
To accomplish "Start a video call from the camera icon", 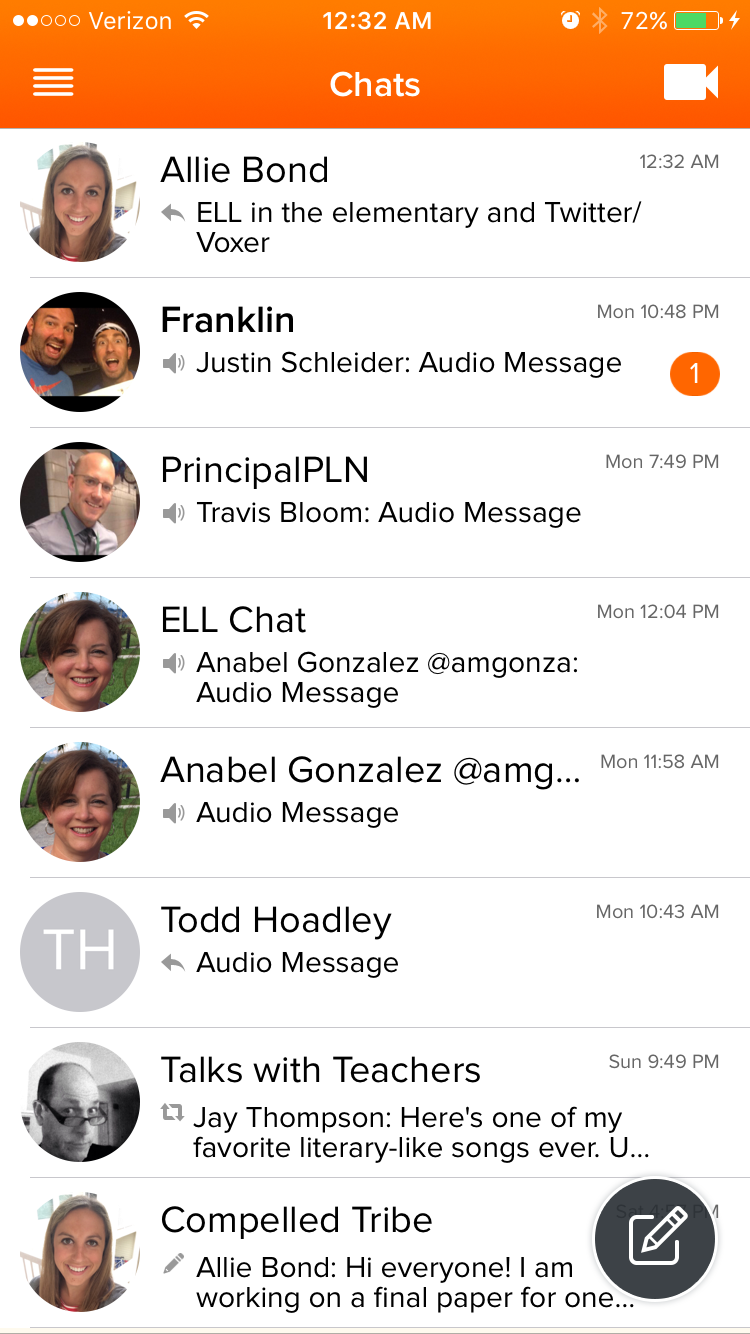I will (x=691, y=83).
